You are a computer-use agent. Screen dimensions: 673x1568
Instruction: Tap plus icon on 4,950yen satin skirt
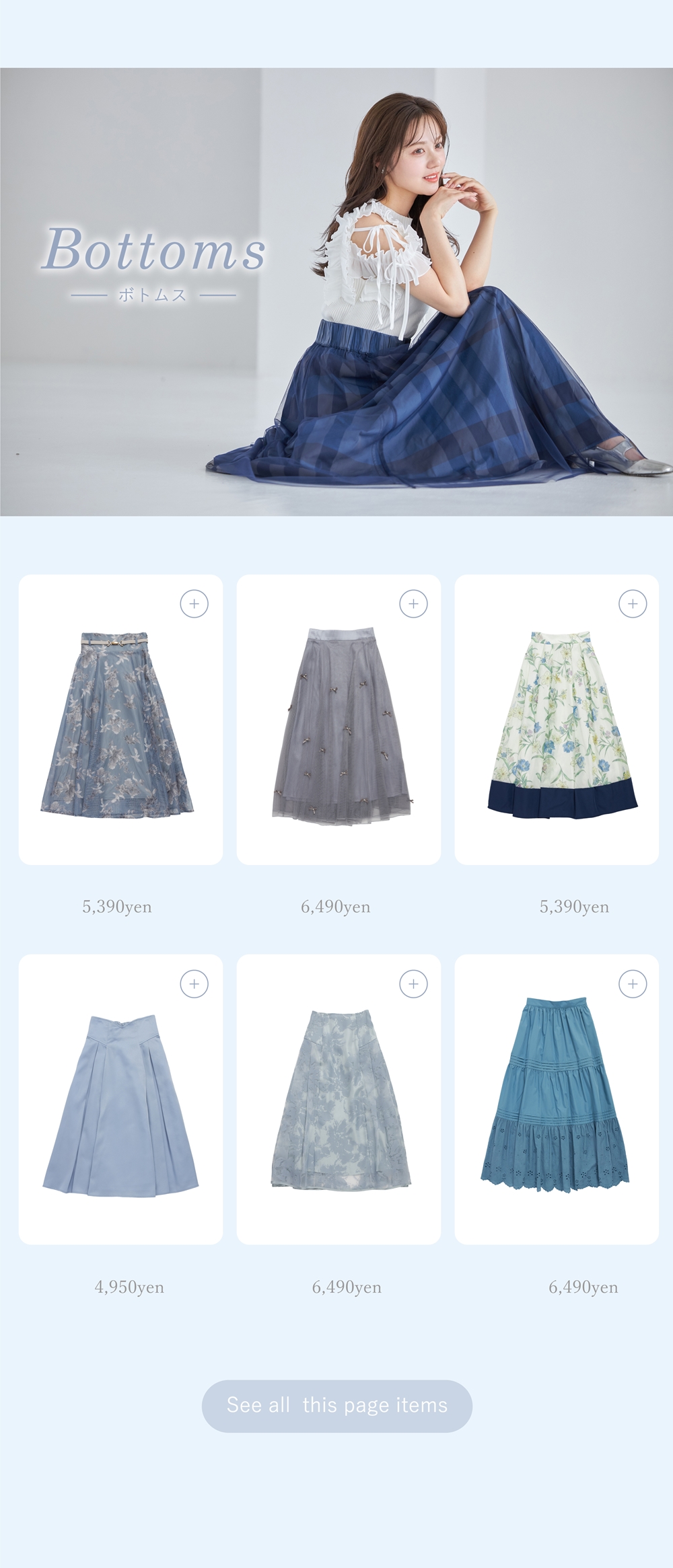(x=194, y=983)
